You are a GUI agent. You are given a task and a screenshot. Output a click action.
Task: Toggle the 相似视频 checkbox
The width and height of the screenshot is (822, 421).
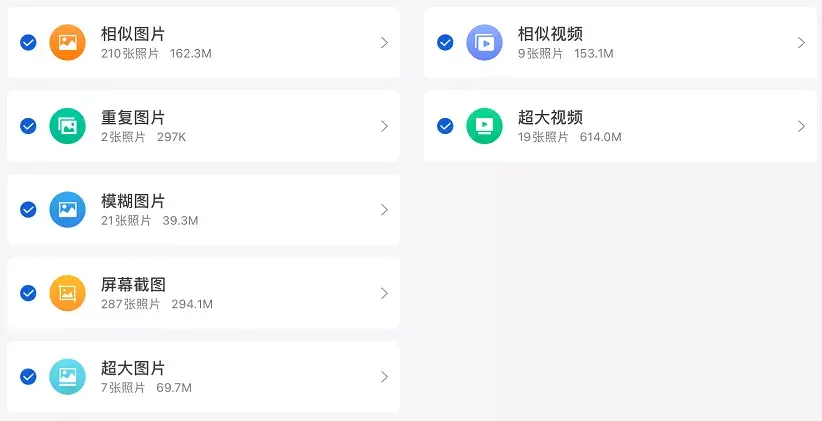click(x=446, y=43)
